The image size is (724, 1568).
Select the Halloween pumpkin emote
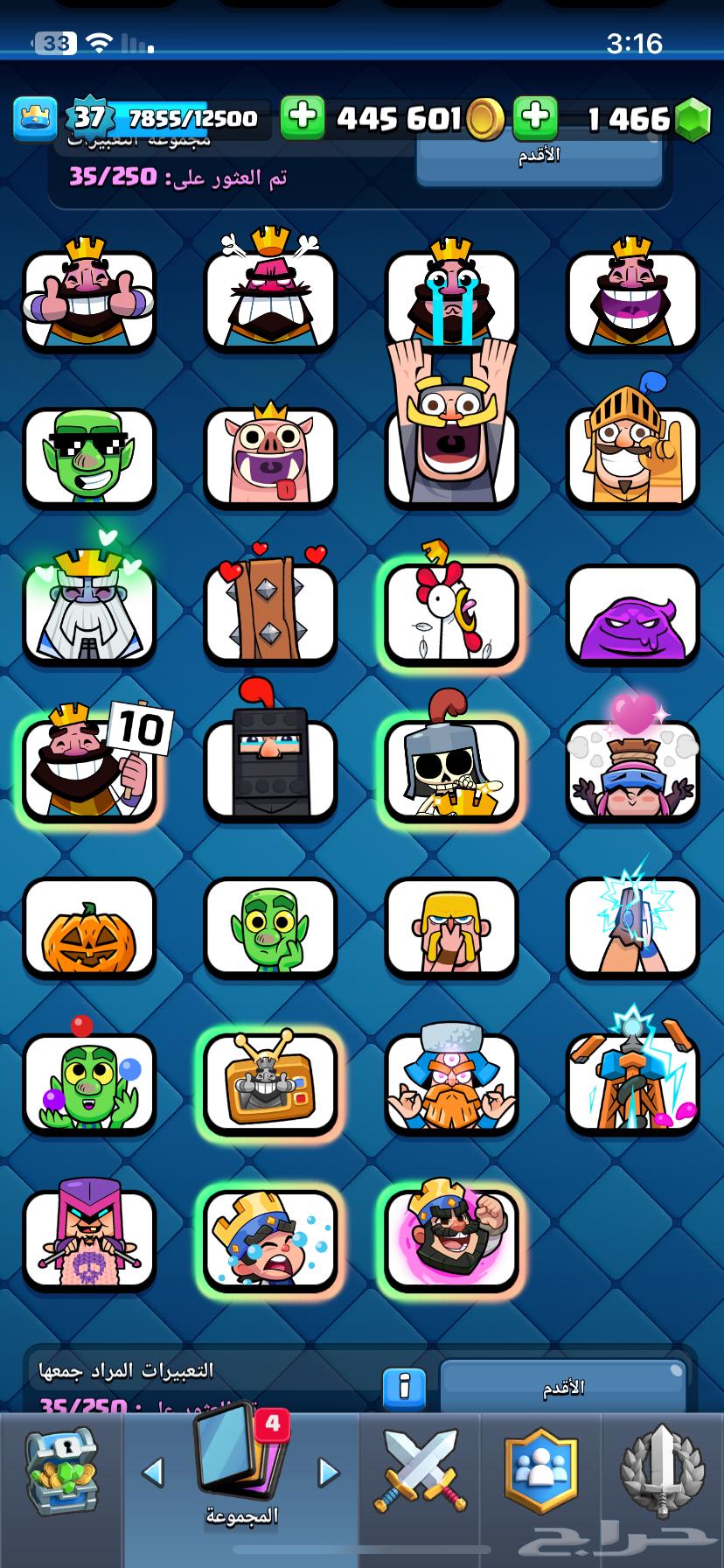pos(89,927)
